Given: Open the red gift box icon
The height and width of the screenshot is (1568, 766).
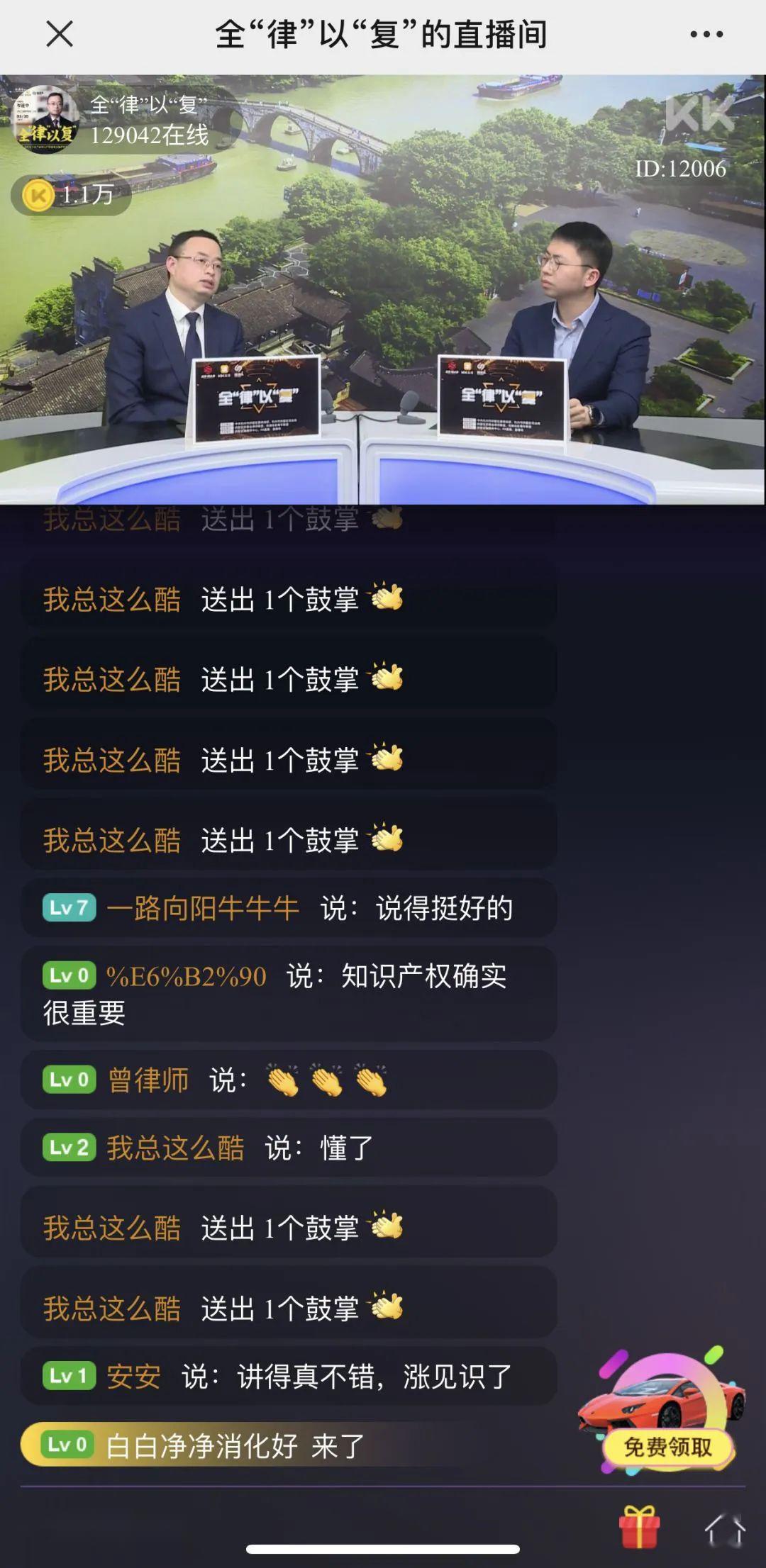Looking at the screenshot, I should click(x=639, y=1527).
